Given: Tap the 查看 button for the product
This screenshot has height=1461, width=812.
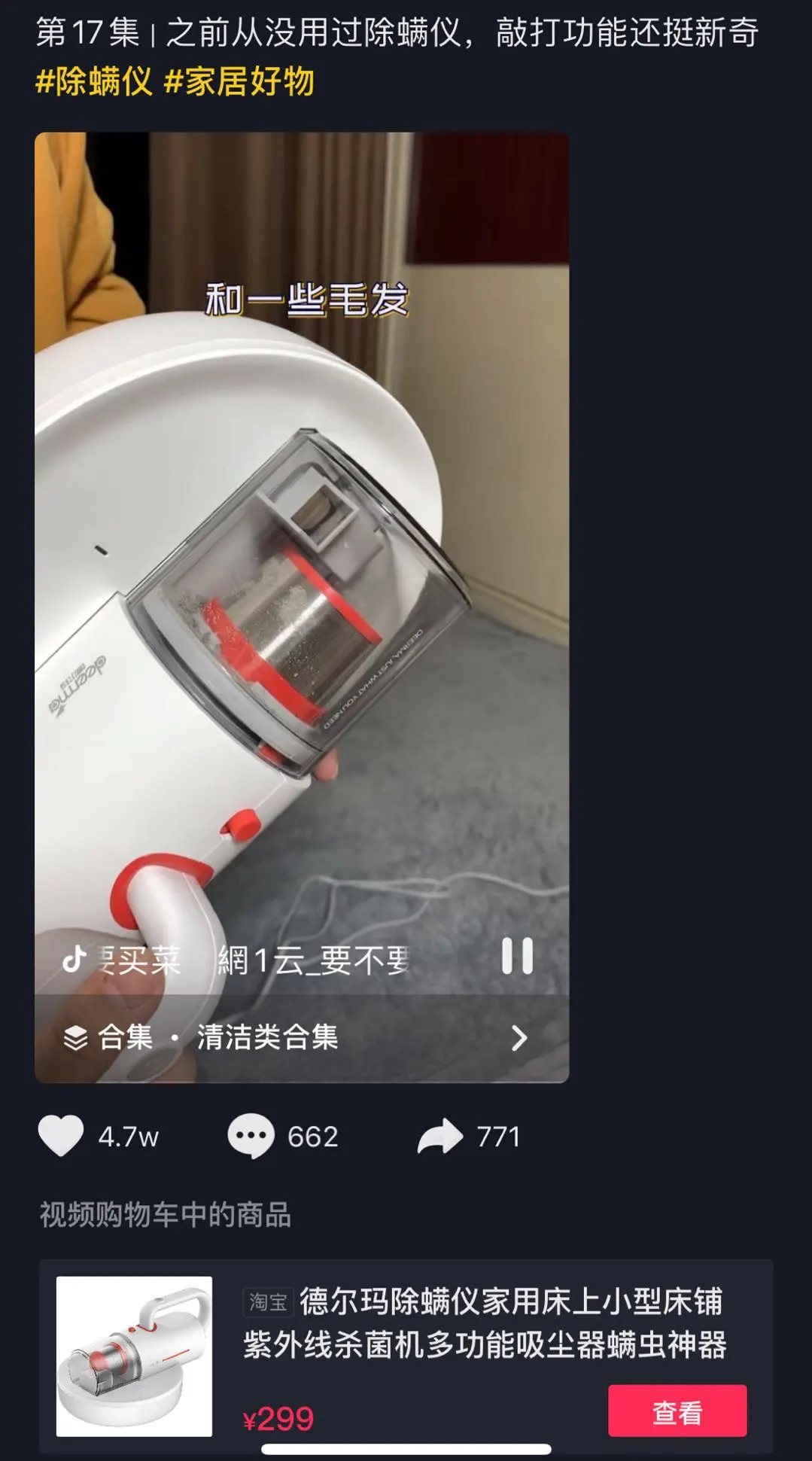Looking at the screenshot, I should tap(677, 1413).
